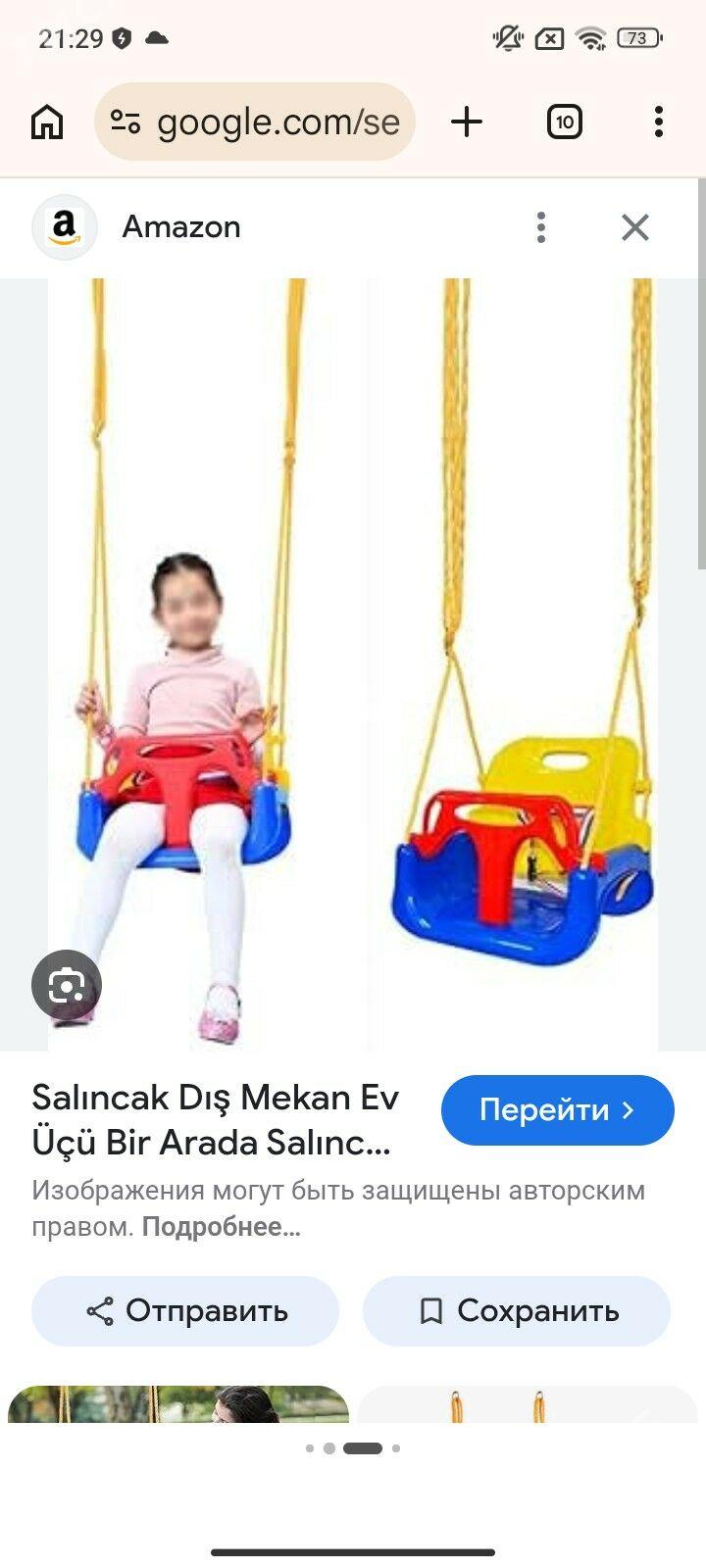Viewport: 706px width, 1568px height.
Task: Close the image preview panel
Action: point(635,227)
